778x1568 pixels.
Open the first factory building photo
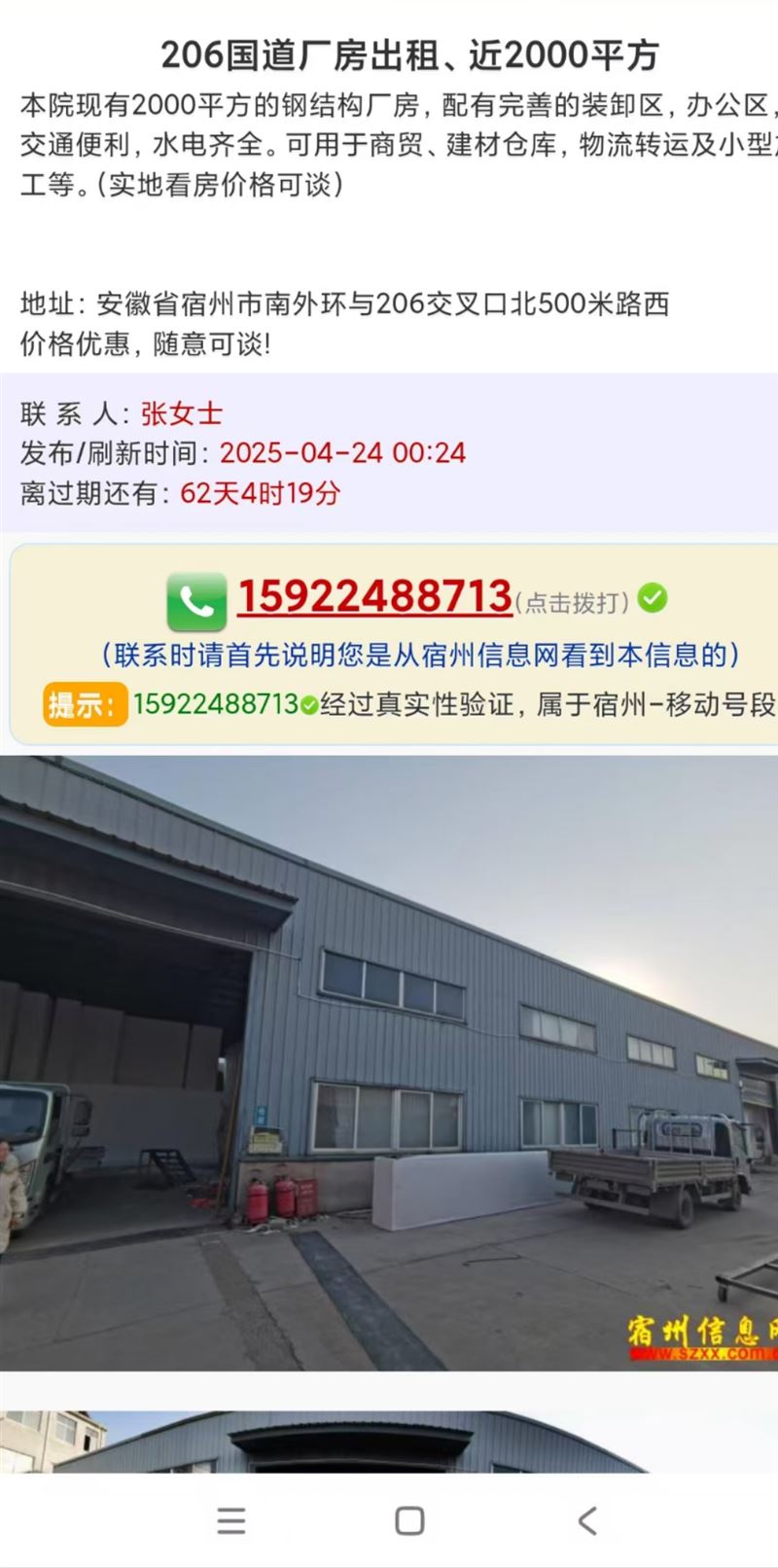(x=389, y=1062)
